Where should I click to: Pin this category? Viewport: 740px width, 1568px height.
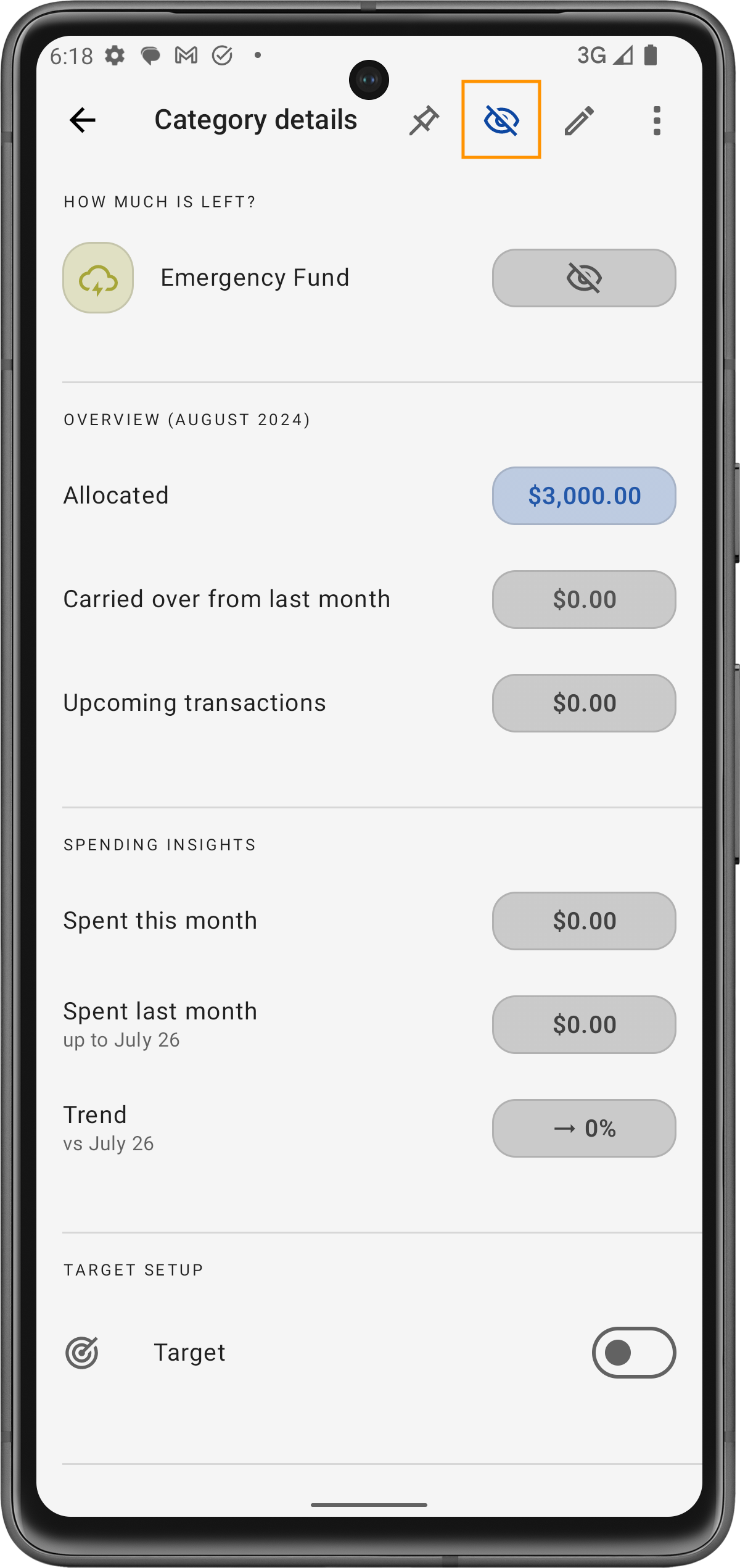point(424,120)
